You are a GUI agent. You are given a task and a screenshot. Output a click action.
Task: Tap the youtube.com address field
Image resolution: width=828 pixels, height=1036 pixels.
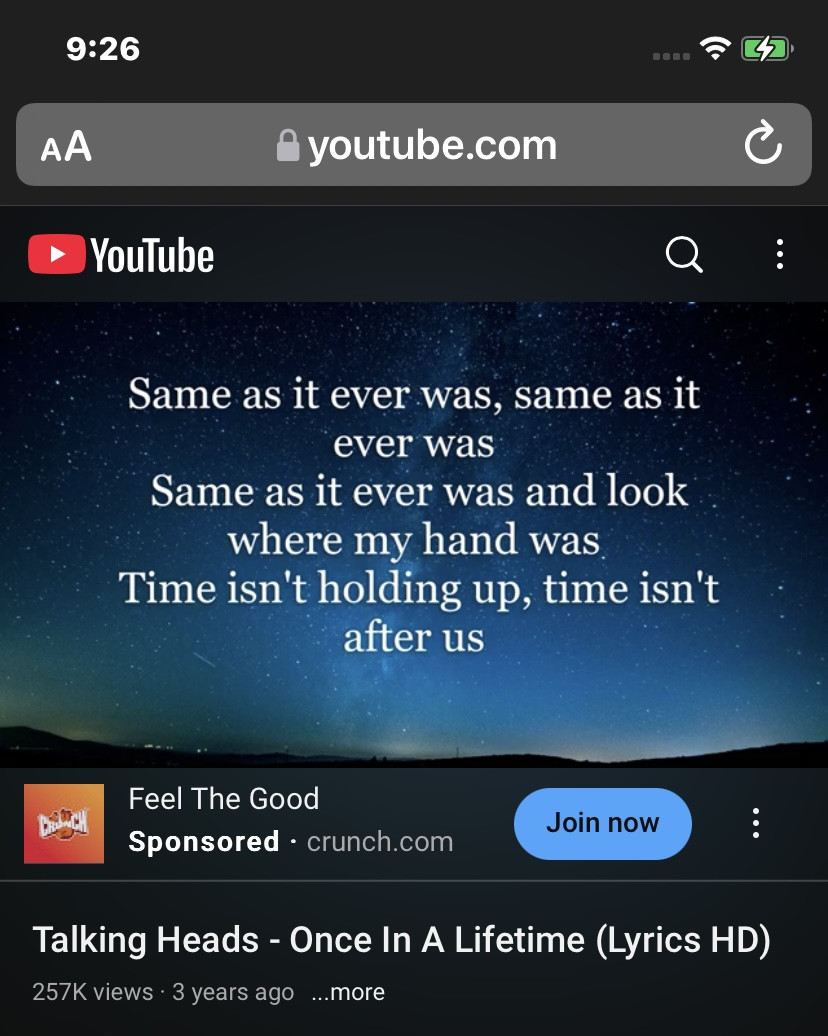(x=416, y=146)
